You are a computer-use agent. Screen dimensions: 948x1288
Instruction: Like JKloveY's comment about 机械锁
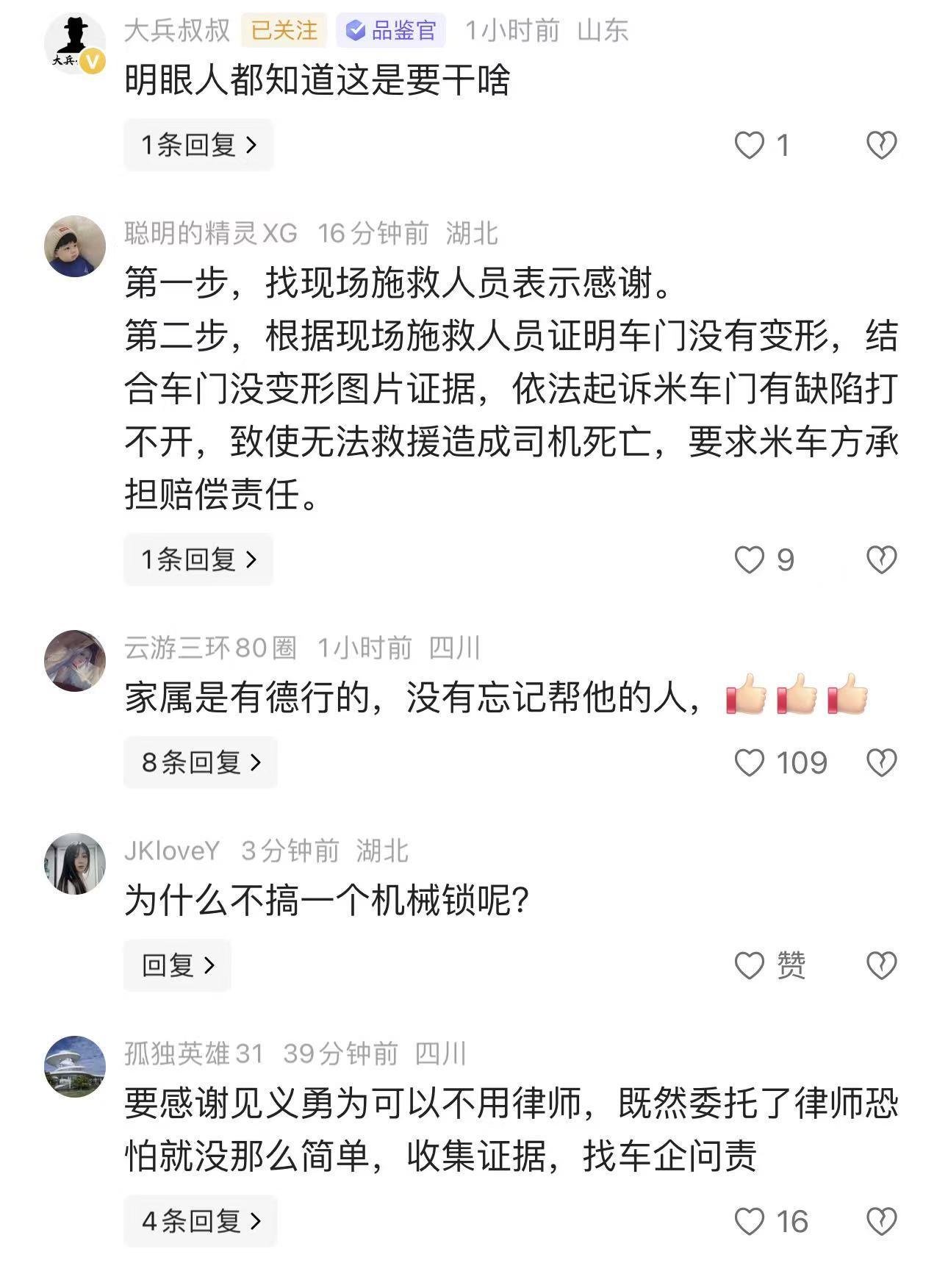pos(750,966)
